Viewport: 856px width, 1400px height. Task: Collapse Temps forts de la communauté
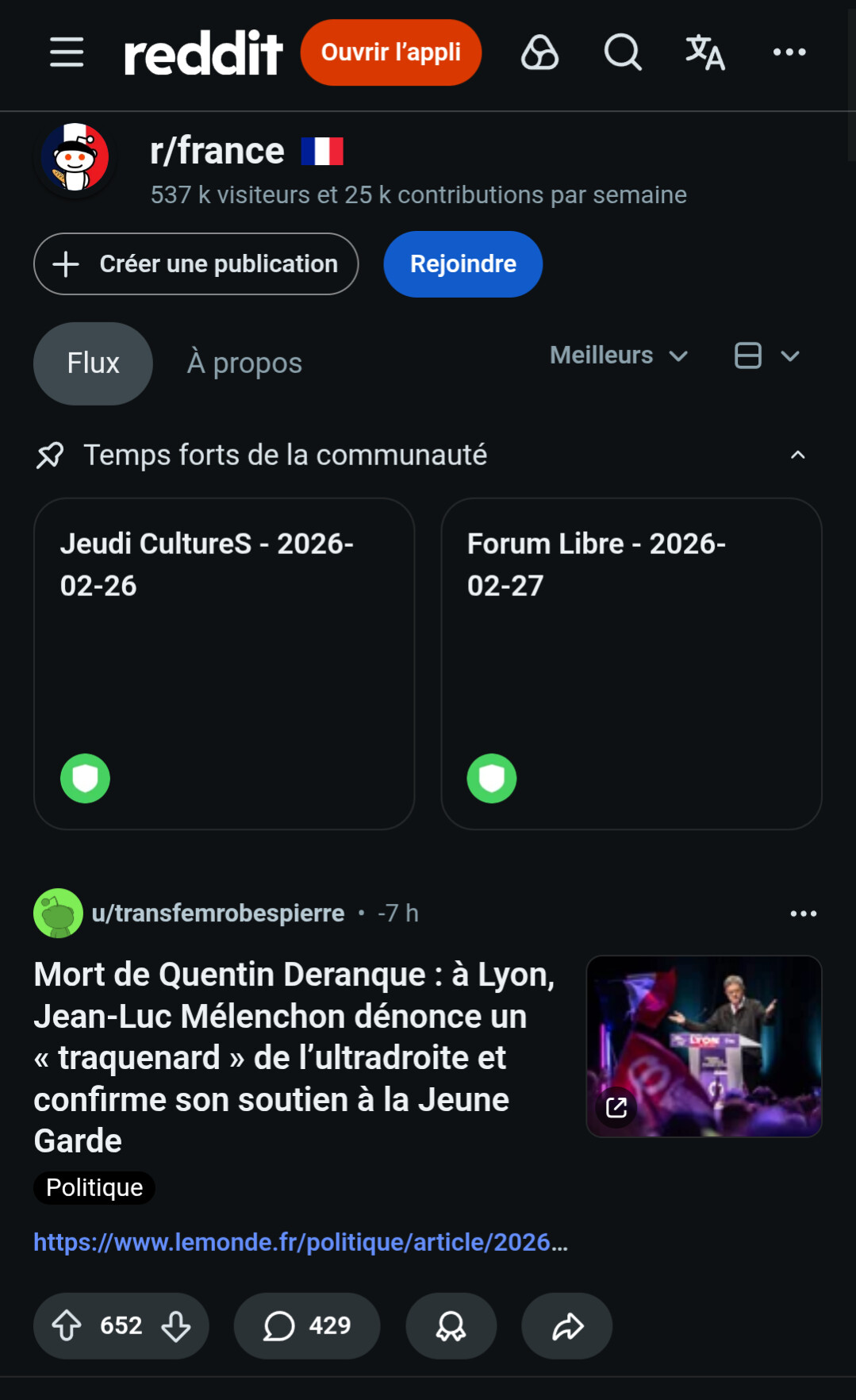click(x=797, y=455)
